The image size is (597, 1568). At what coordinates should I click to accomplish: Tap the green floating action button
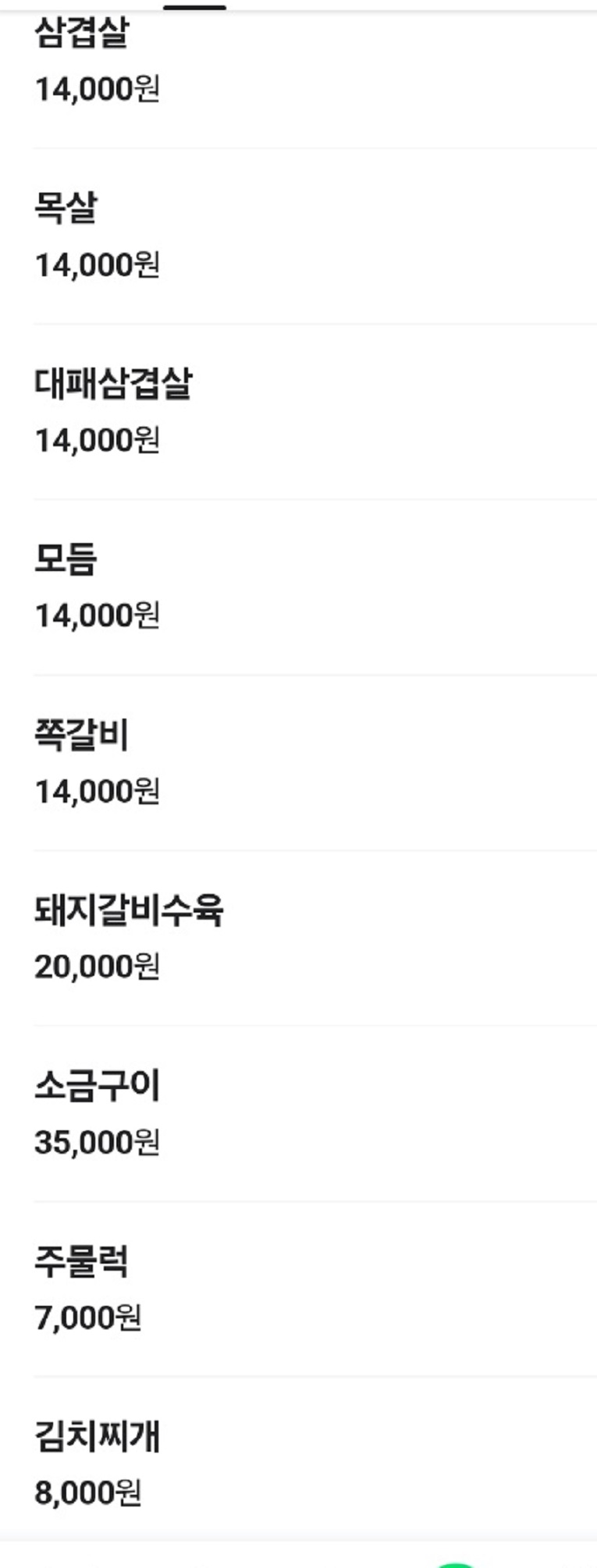click(x=457, y=1563)
